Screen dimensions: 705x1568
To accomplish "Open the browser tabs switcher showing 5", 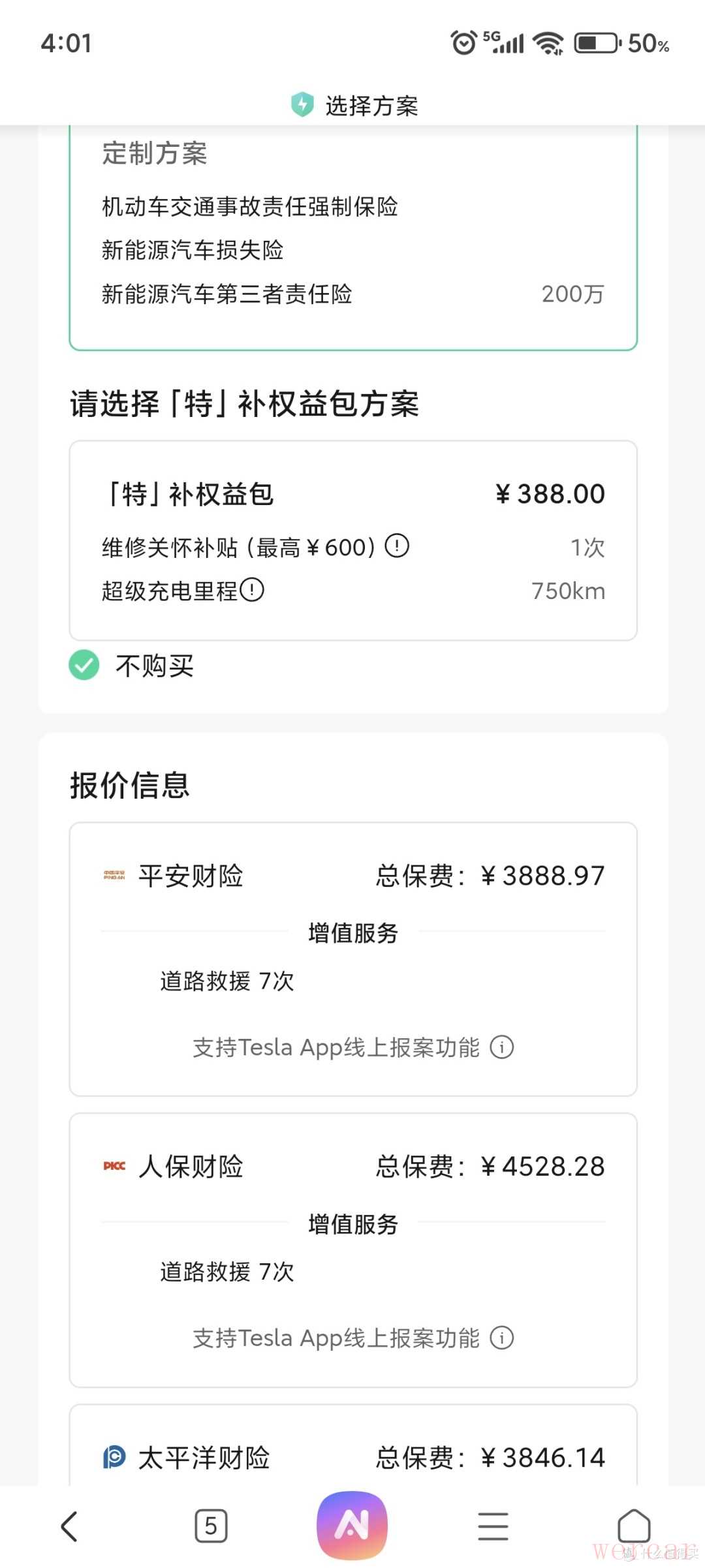I will coord(211,1526).
